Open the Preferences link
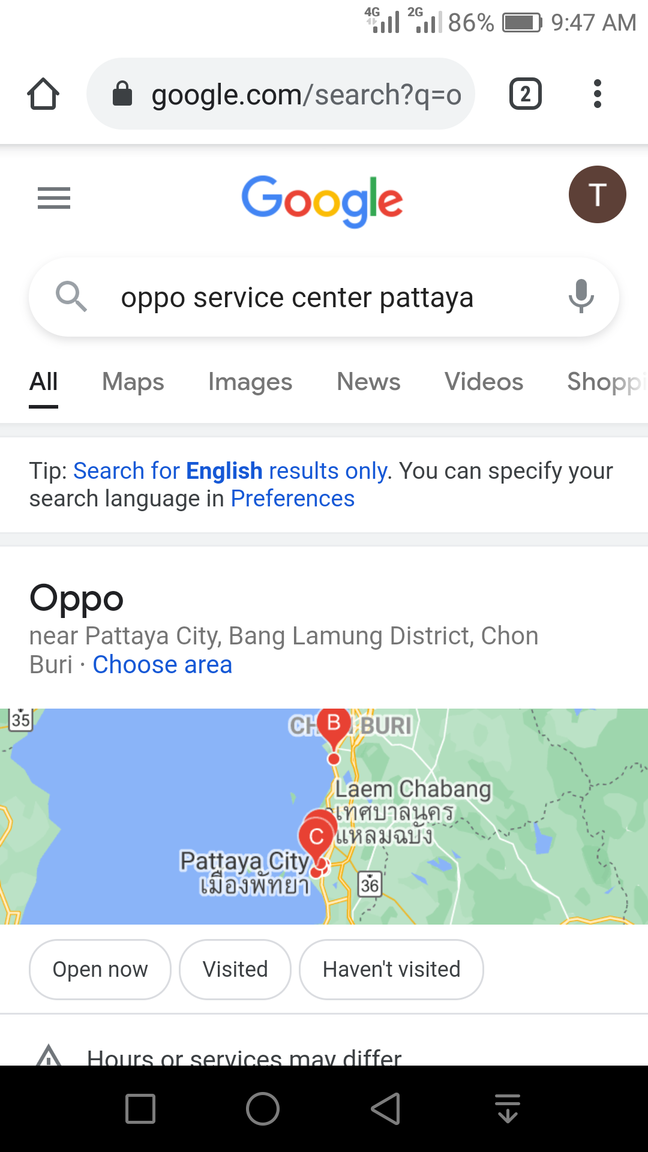 tap(292, 499)
